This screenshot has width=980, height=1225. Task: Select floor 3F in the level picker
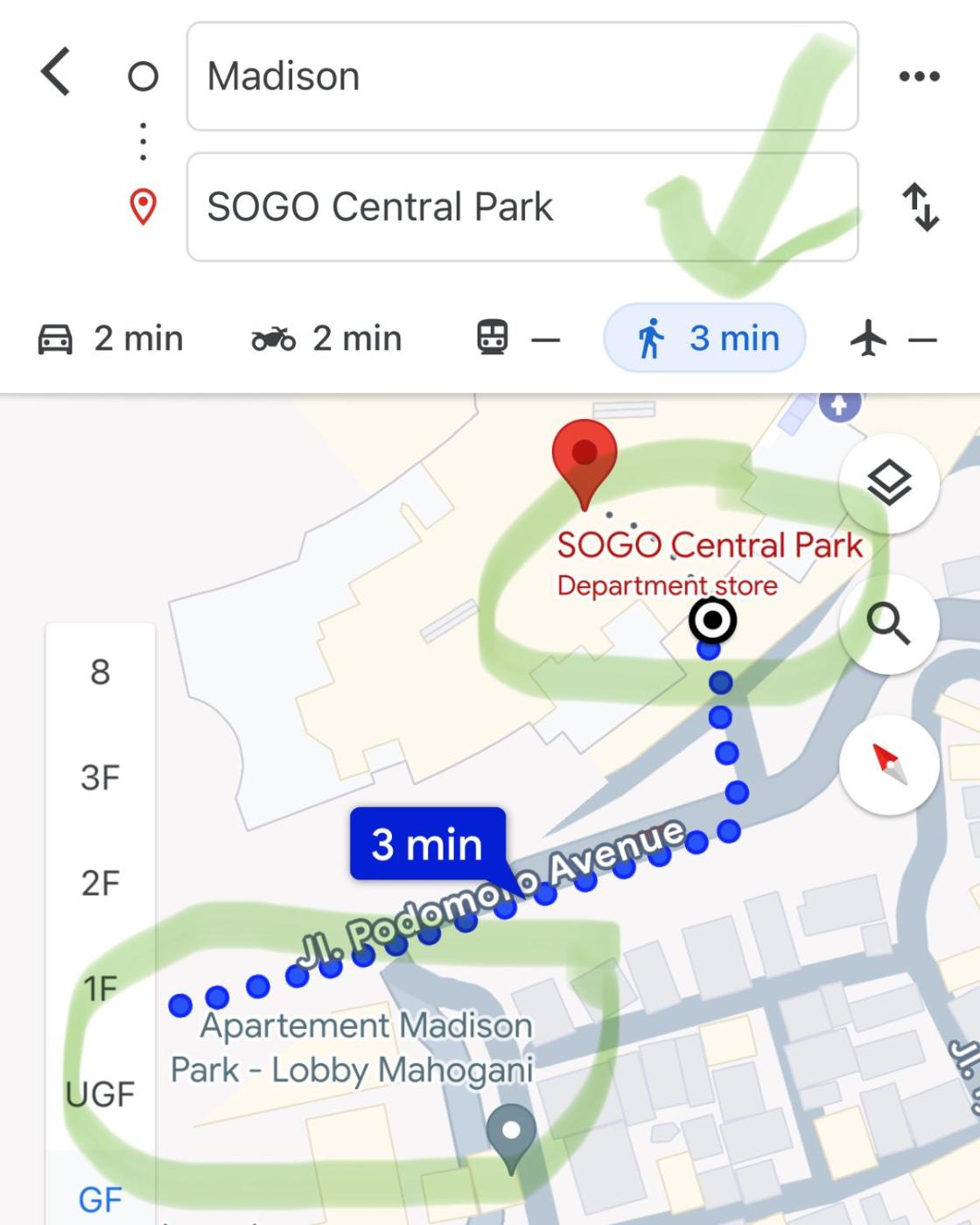pyautogui.click(x=100, y=777)
